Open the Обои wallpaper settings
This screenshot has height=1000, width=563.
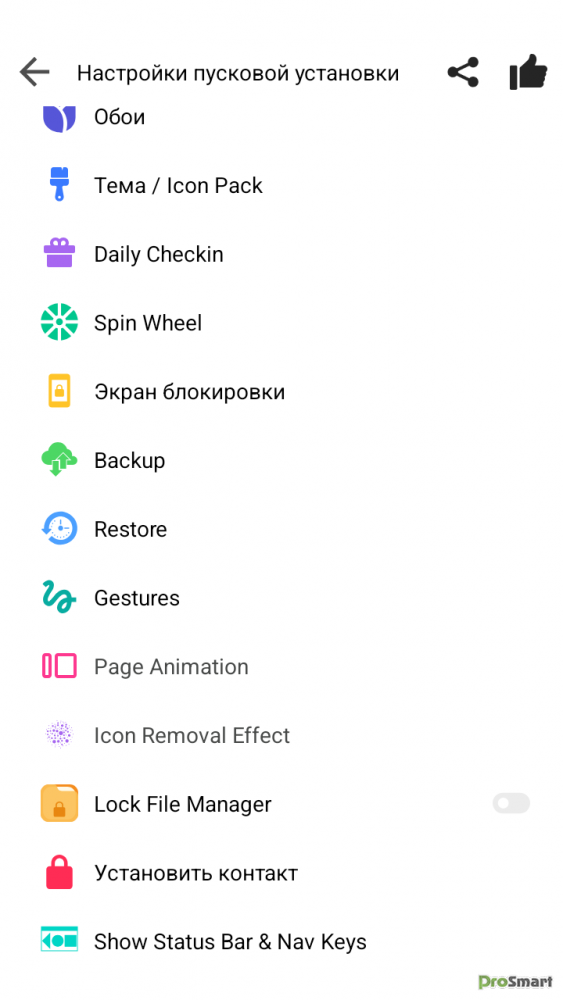[x=281, y=117]
